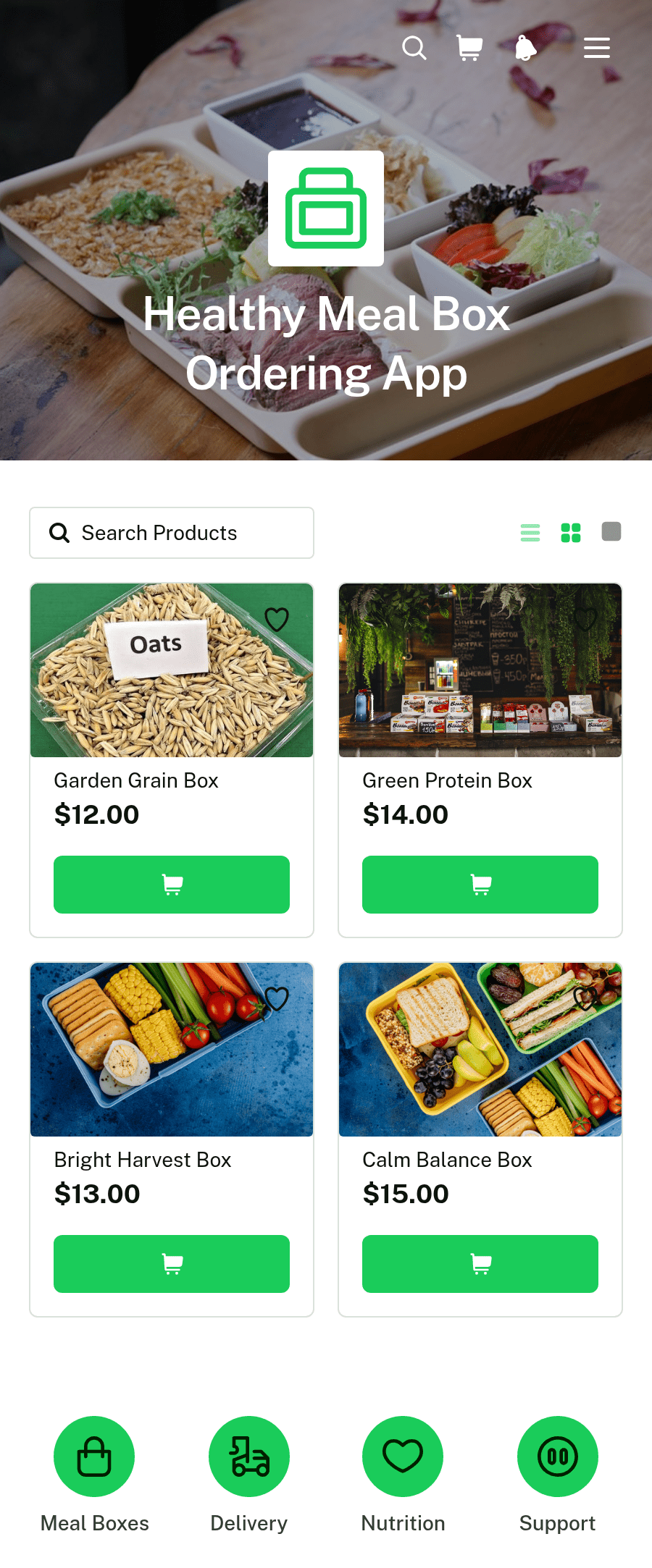652x1568 pixels.
Task: Add Calm Balance Box to cart
Action: coord(480,1264)
